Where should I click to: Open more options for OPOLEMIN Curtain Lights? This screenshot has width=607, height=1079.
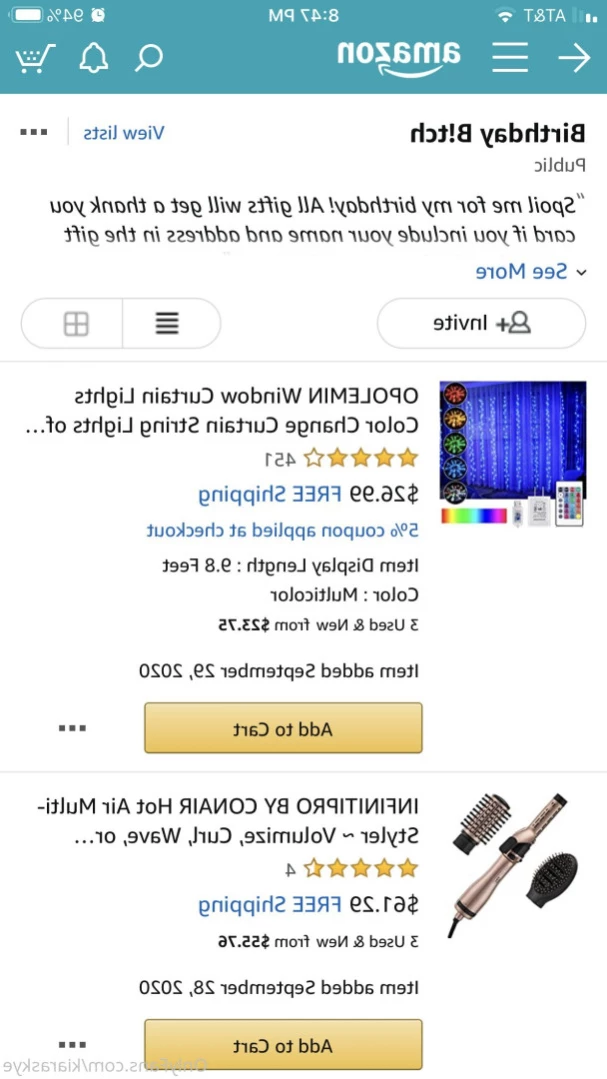tap(72, 728)
